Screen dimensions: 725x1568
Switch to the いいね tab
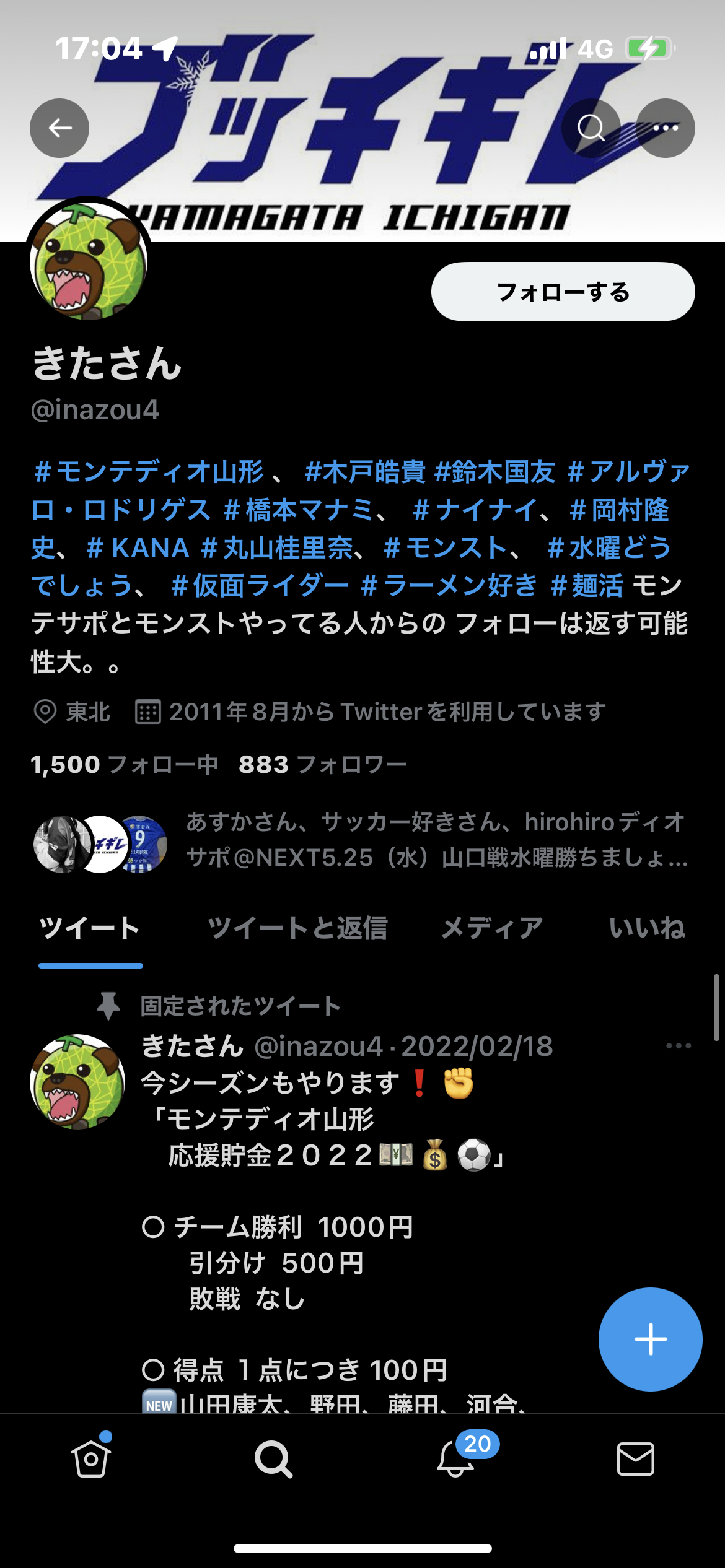pos(647,928)
